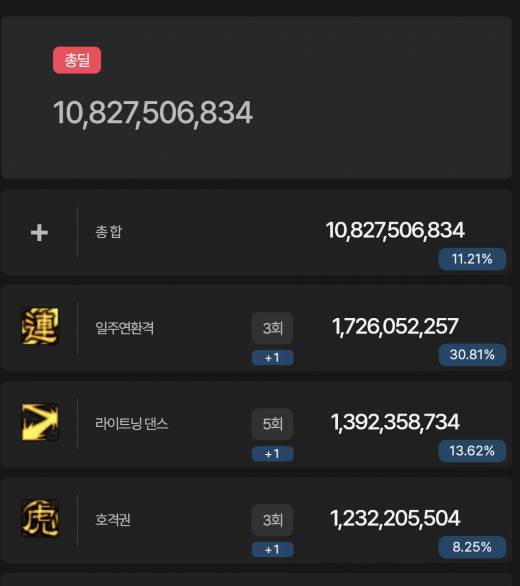Select the 라이트닝 댄스 skill row
Image resolution: width=520 pixels, height=586 pixels.
pos(256,424)
